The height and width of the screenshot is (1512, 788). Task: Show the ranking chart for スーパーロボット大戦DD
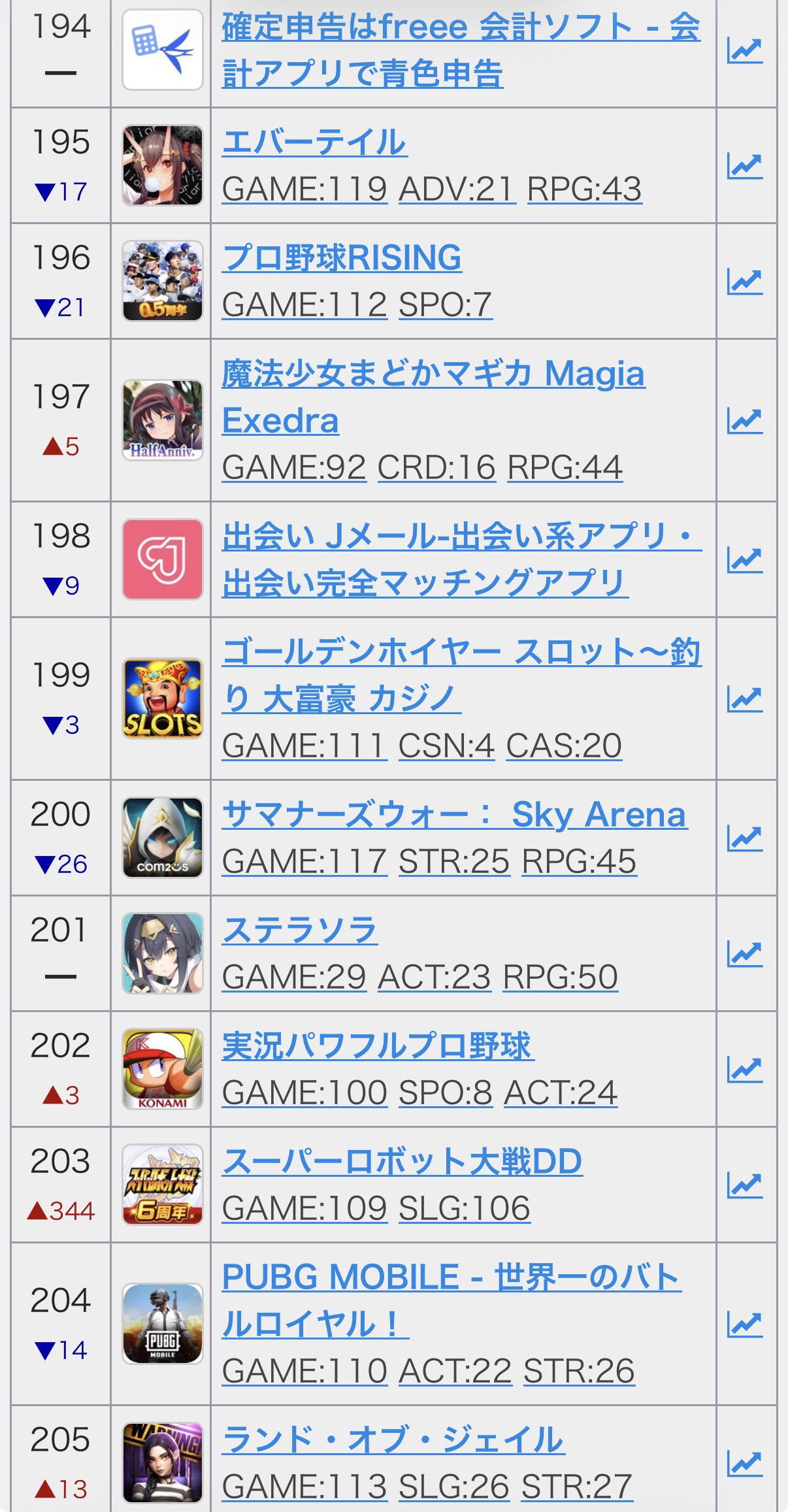tap(745, 1185)
